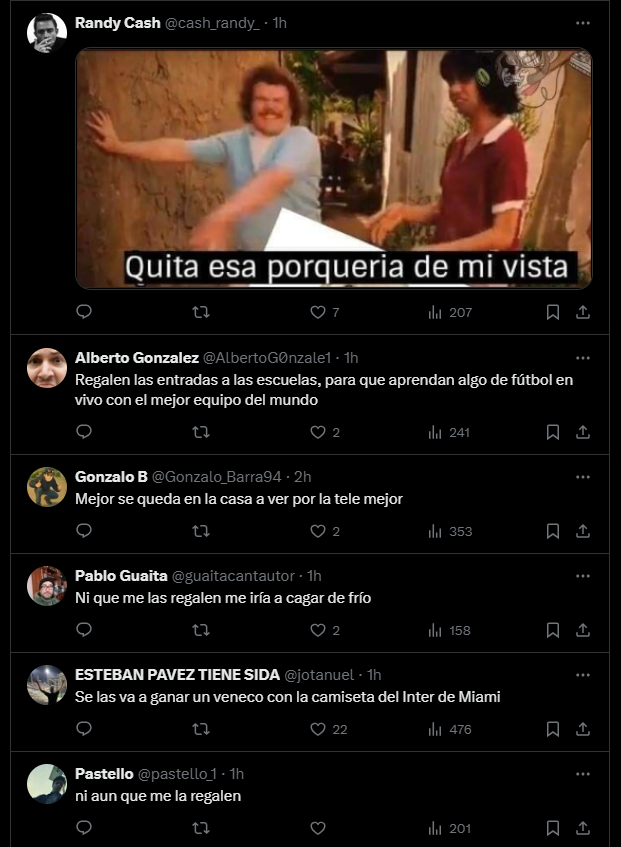Like Gonzalo B's comment
Image resolution: width=621 pixels, height=847 pixels.
318,531
